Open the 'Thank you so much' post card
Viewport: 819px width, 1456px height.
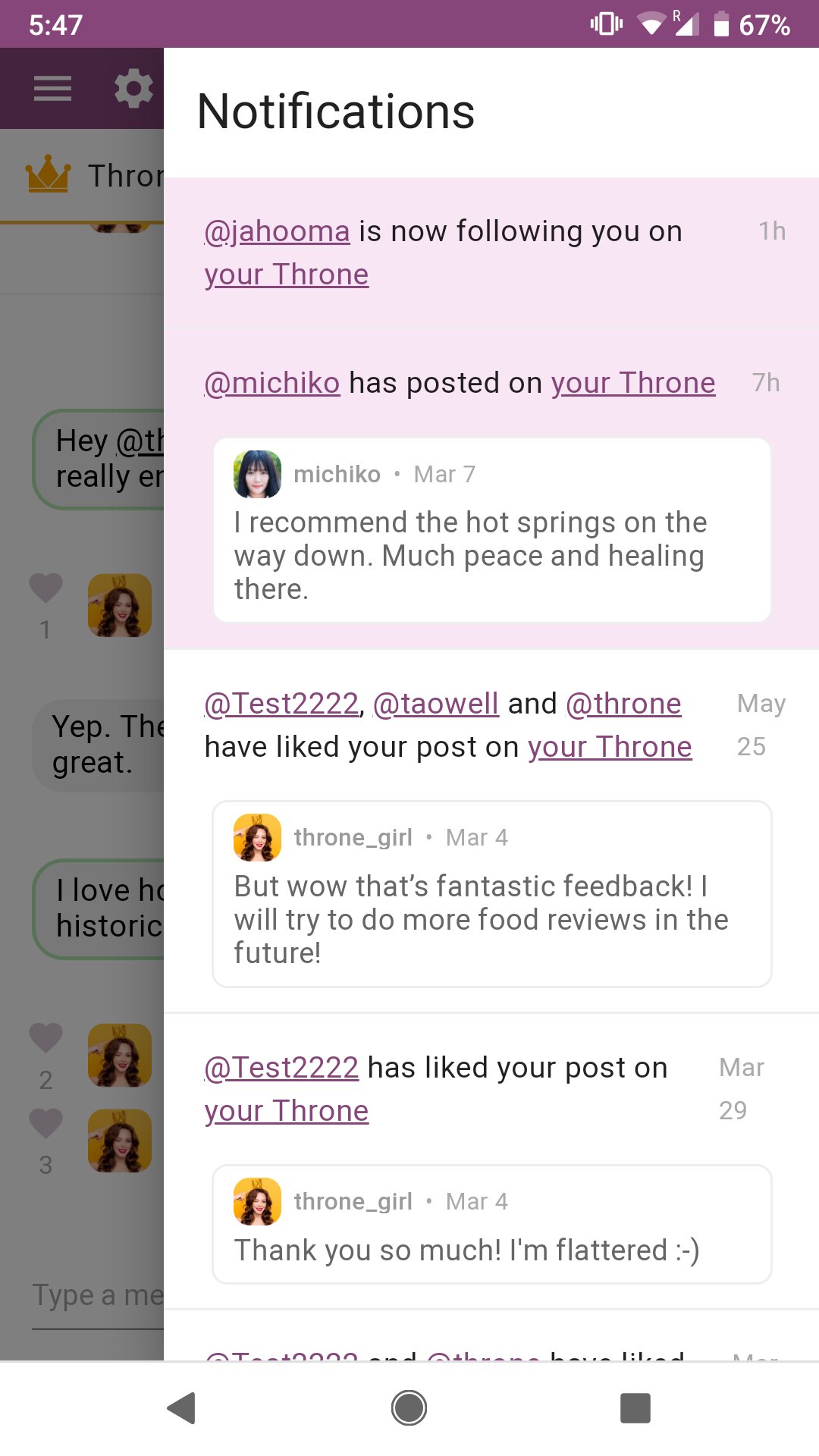492,1224
